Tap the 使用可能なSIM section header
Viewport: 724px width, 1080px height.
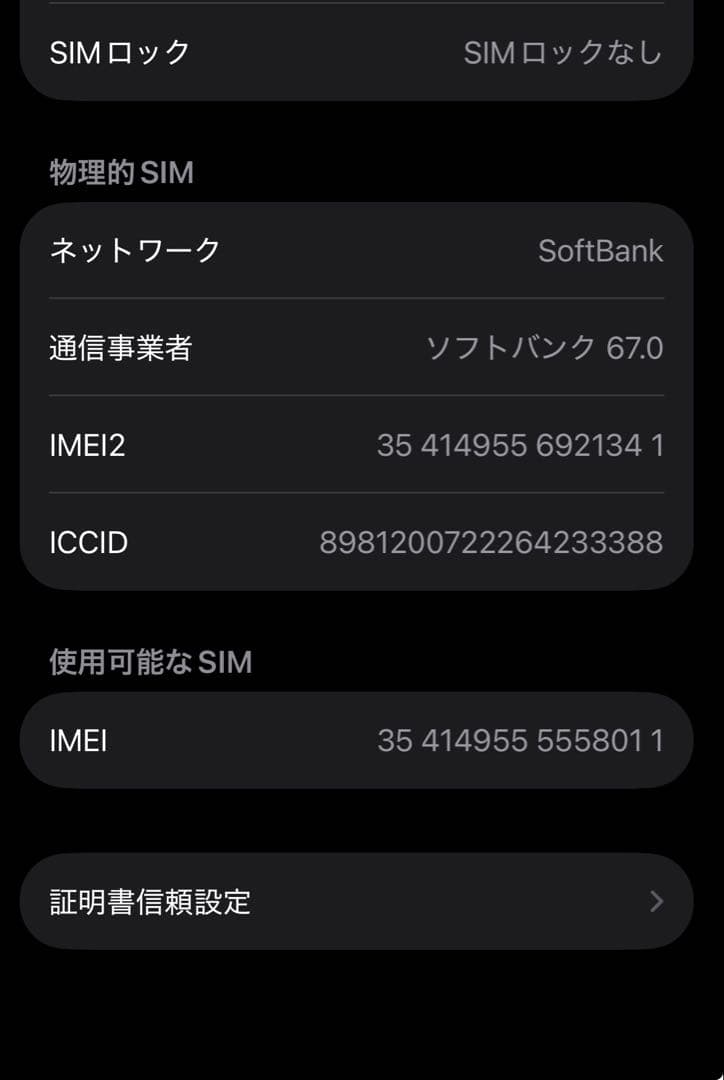[148, 662]
